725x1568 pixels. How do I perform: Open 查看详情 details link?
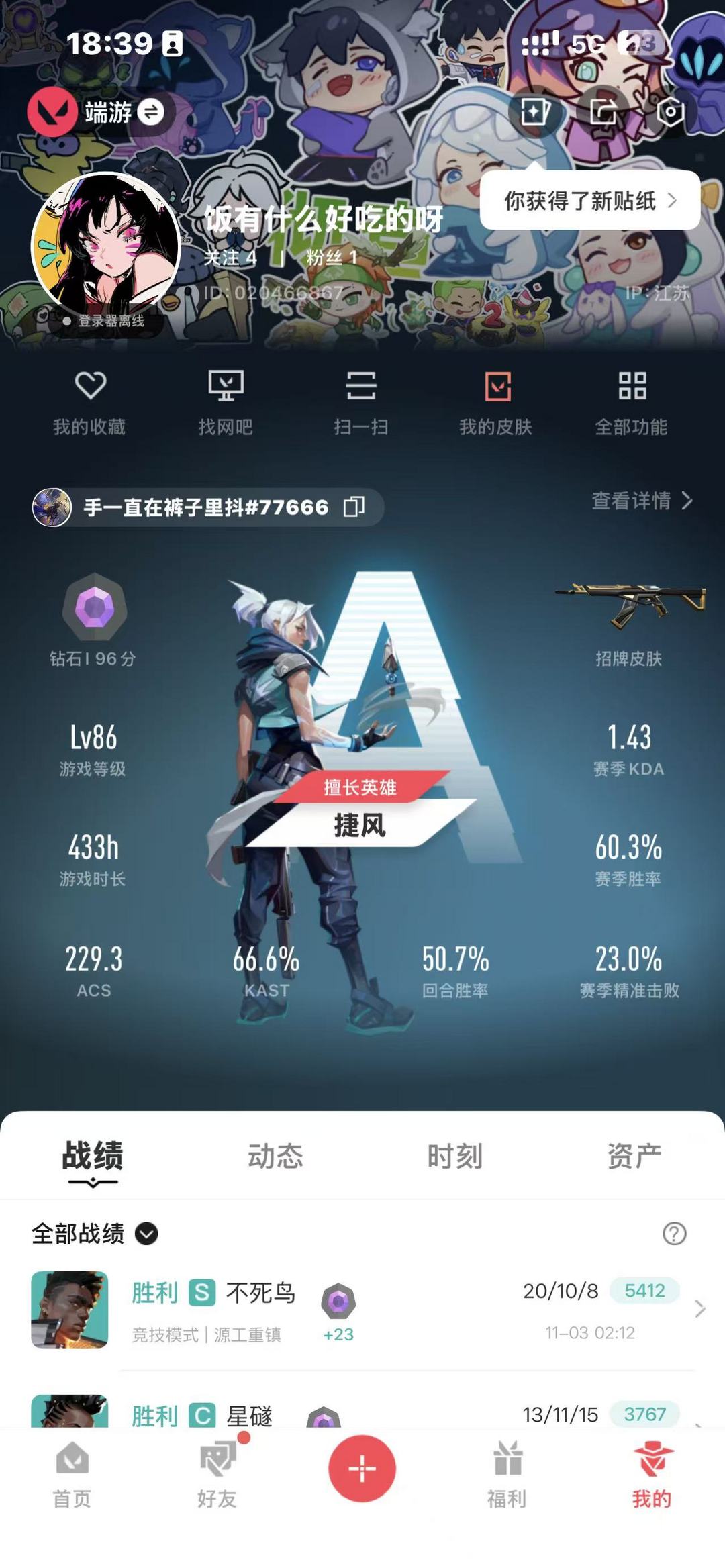coord(642,501)
